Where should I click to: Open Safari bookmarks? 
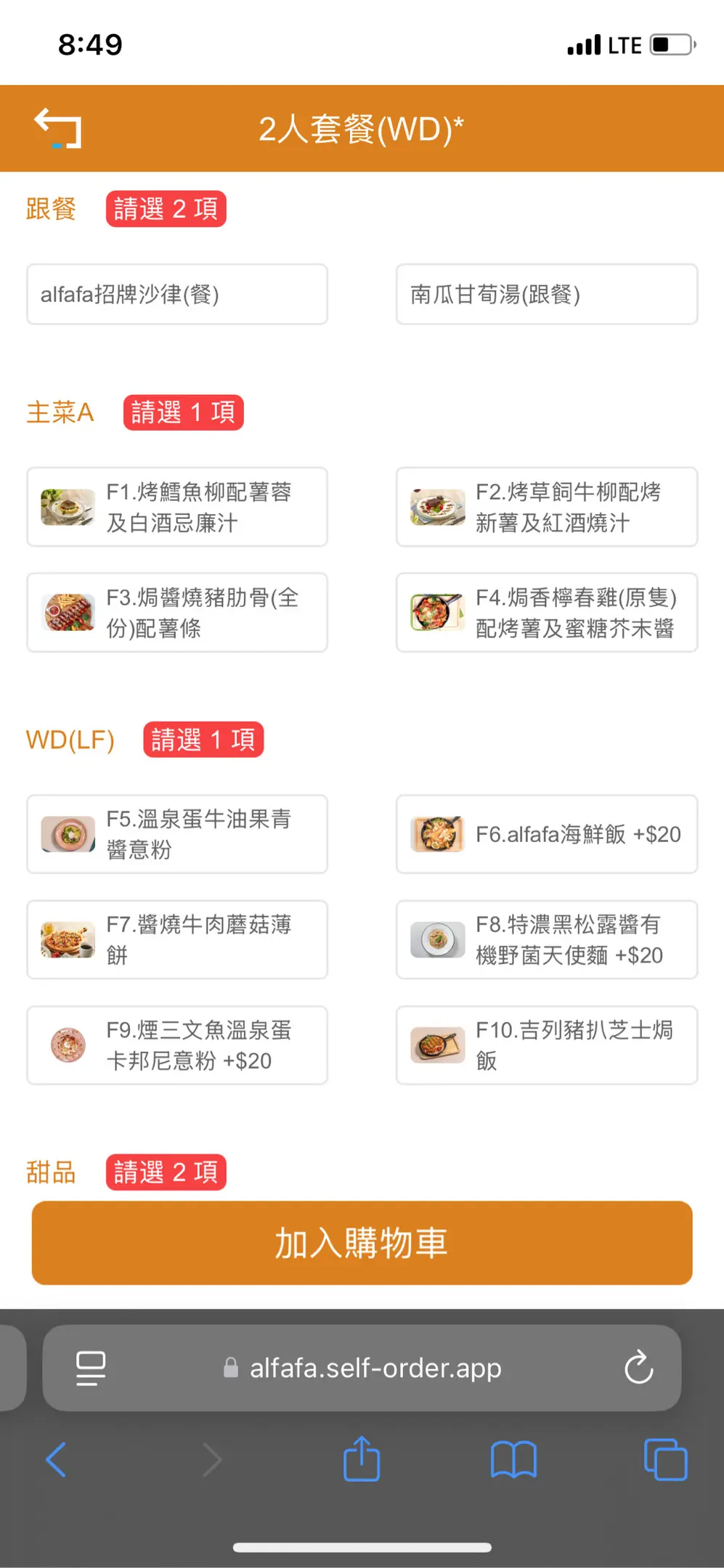coord(513,1459)
